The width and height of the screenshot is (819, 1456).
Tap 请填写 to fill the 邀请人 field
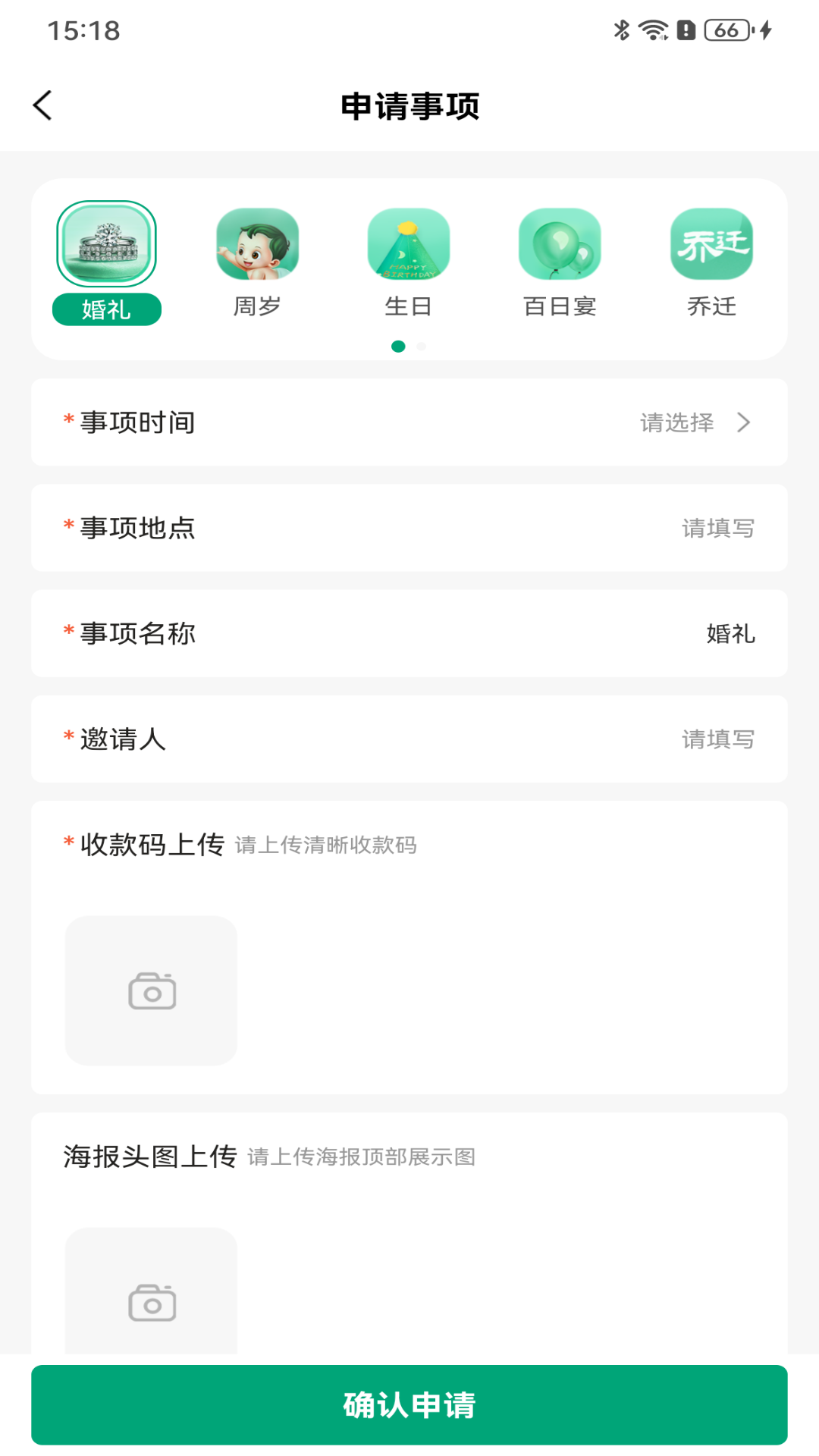tap(718, 739)
